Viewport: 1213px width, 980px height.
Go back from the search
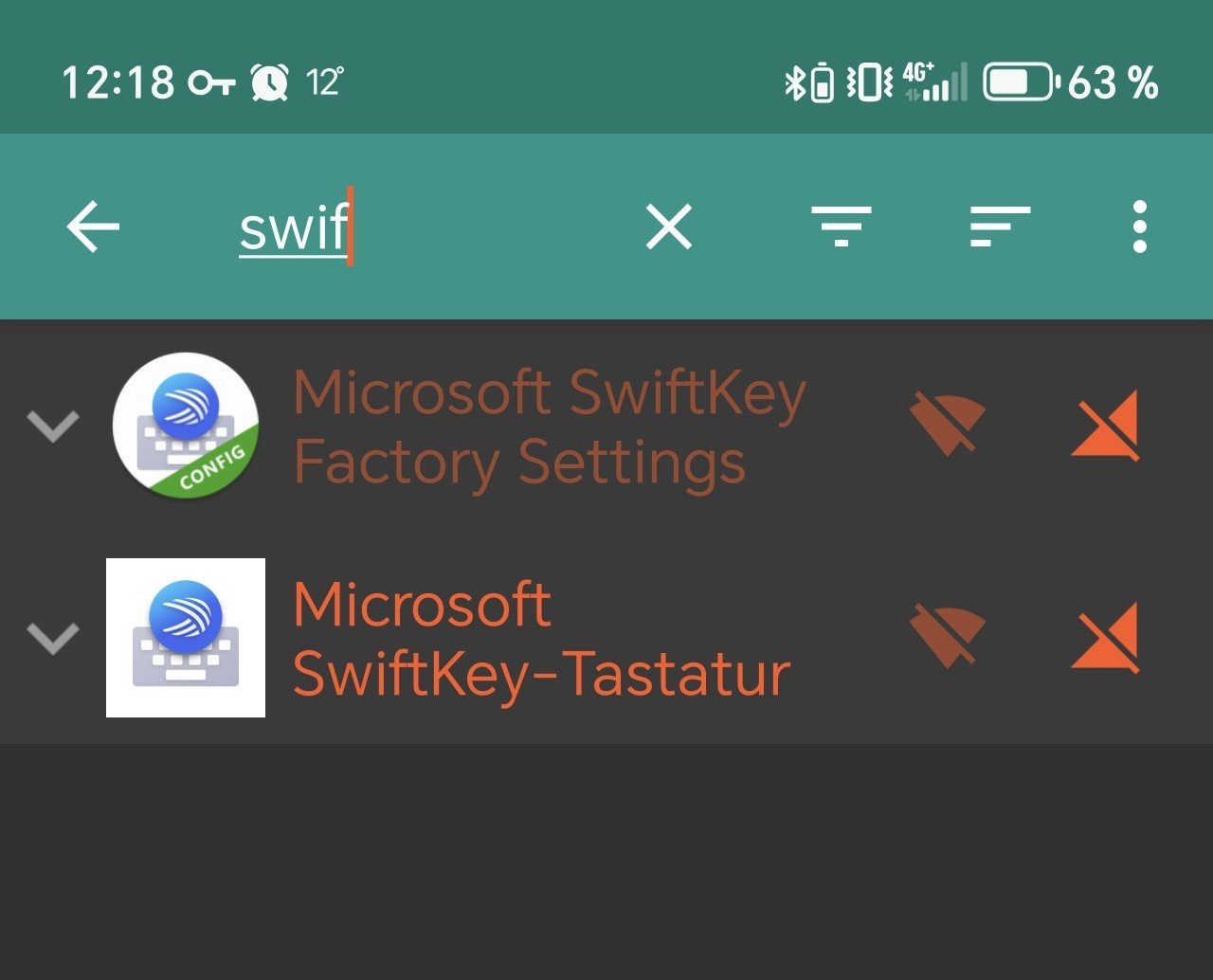93,227
